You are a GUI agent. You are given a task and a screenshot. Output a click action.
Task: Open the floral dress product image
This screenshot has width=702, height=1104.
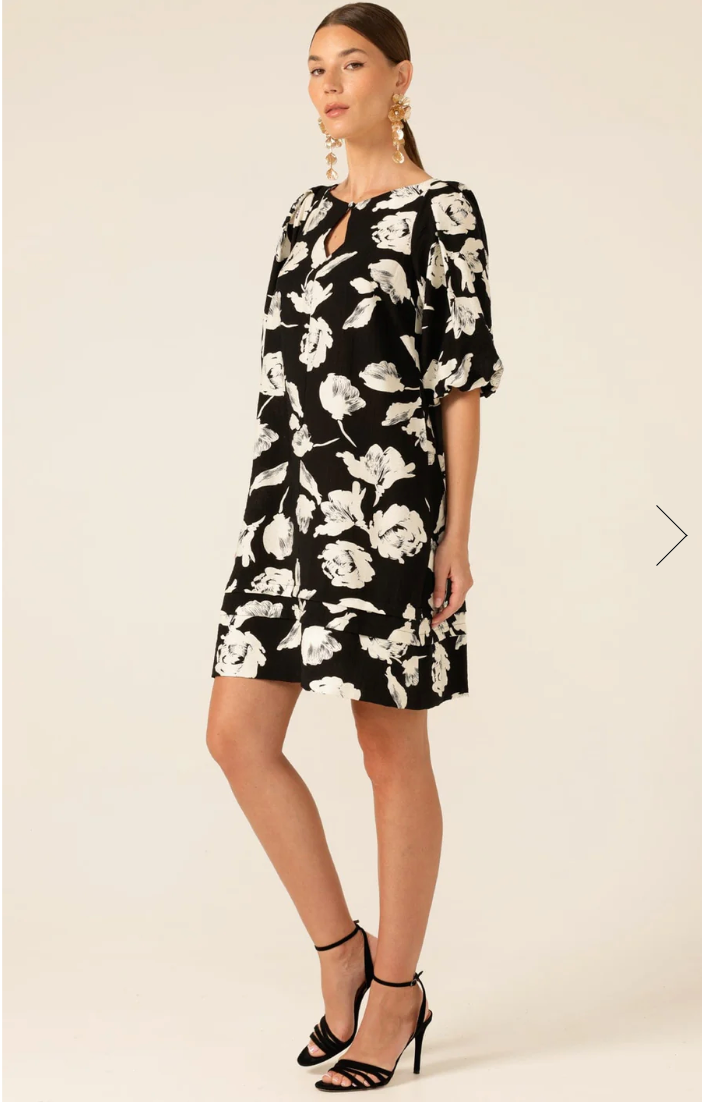point(350,450)
